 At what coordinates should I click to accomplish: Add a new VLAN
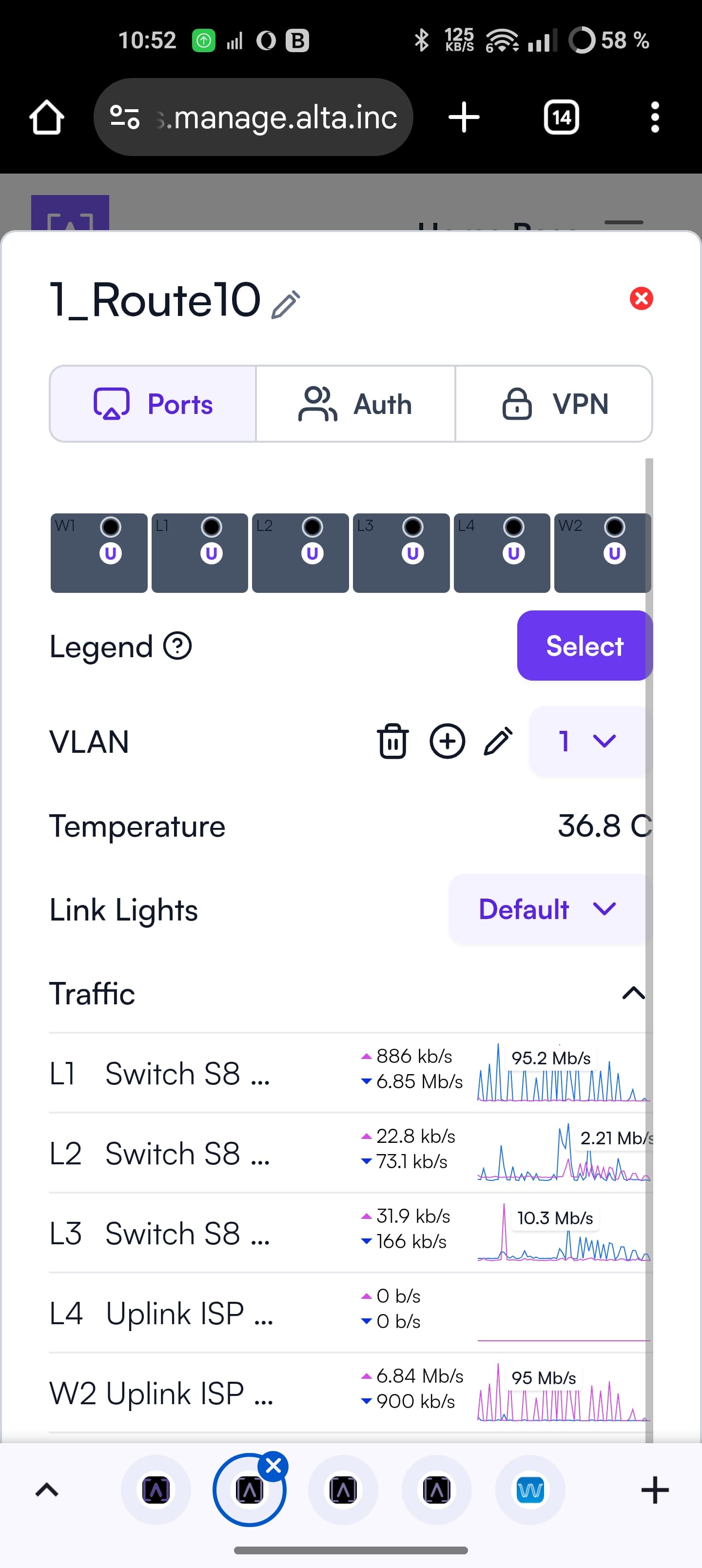448,741
